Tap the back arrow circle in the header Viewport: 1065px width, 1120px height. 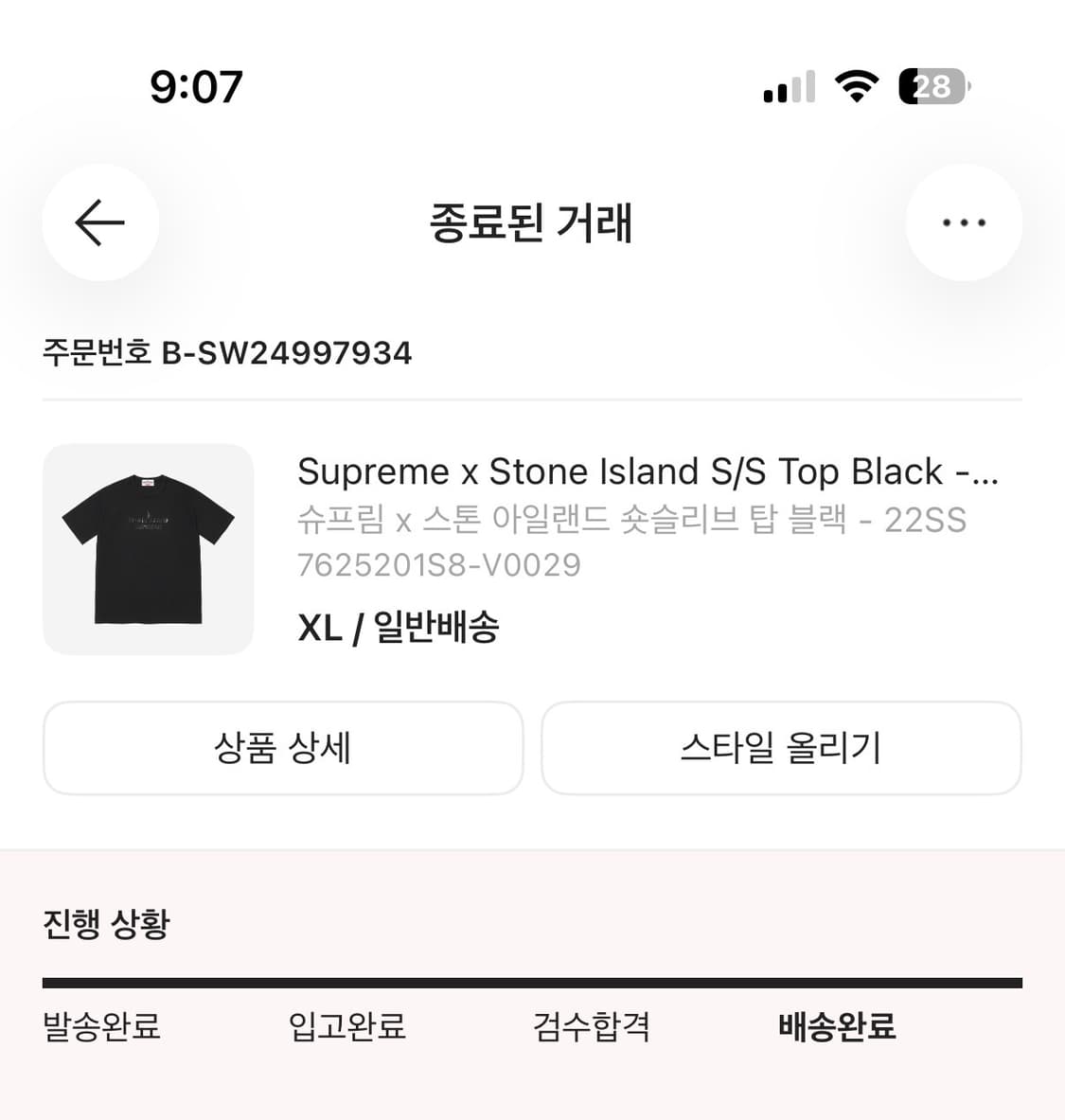(99, 222)
